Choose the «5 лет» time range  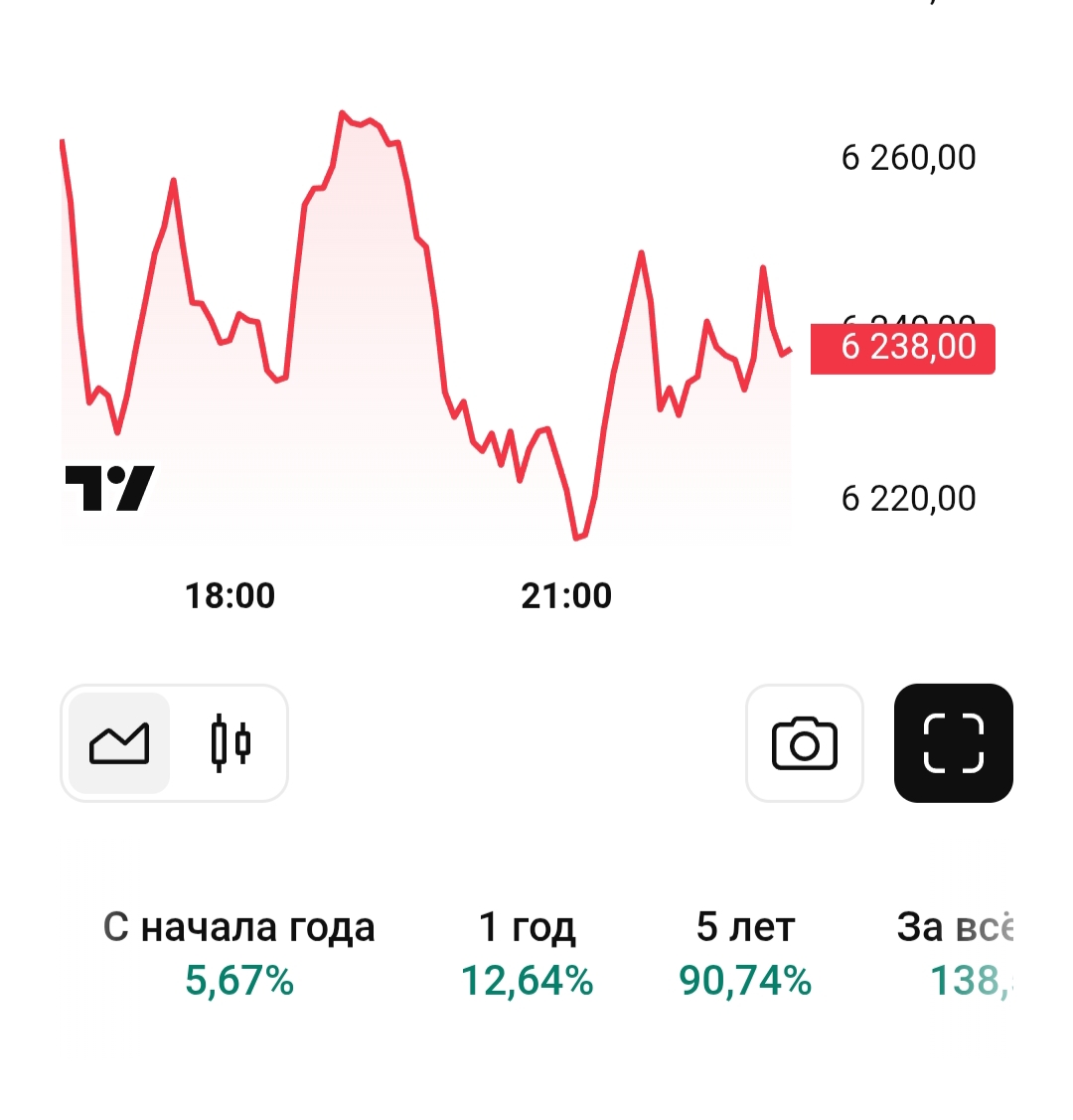745,952
